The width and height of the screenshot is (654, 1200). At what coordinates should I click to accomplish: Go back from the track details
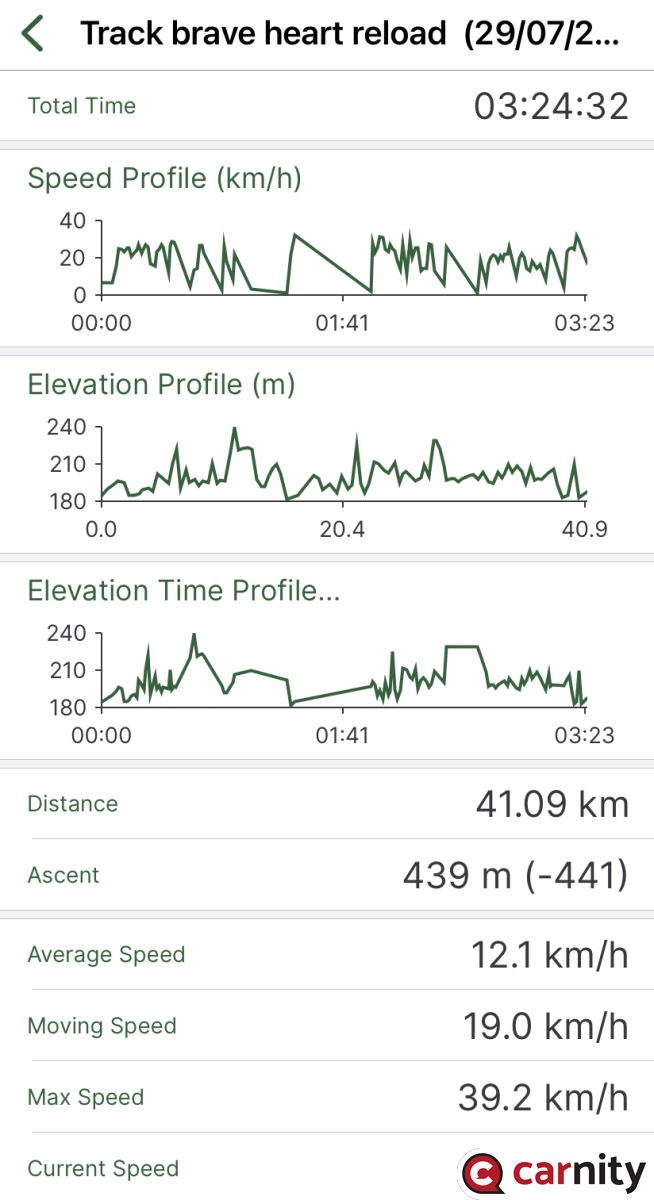coord(33,34)
